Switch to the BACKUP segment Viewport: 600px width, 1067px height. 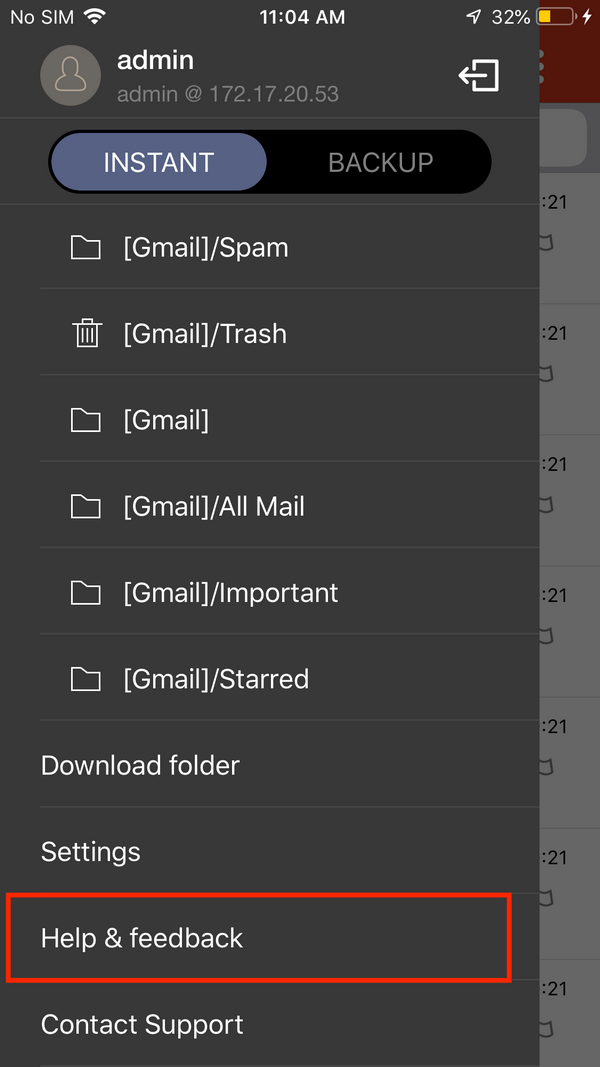tap(380, 162)
